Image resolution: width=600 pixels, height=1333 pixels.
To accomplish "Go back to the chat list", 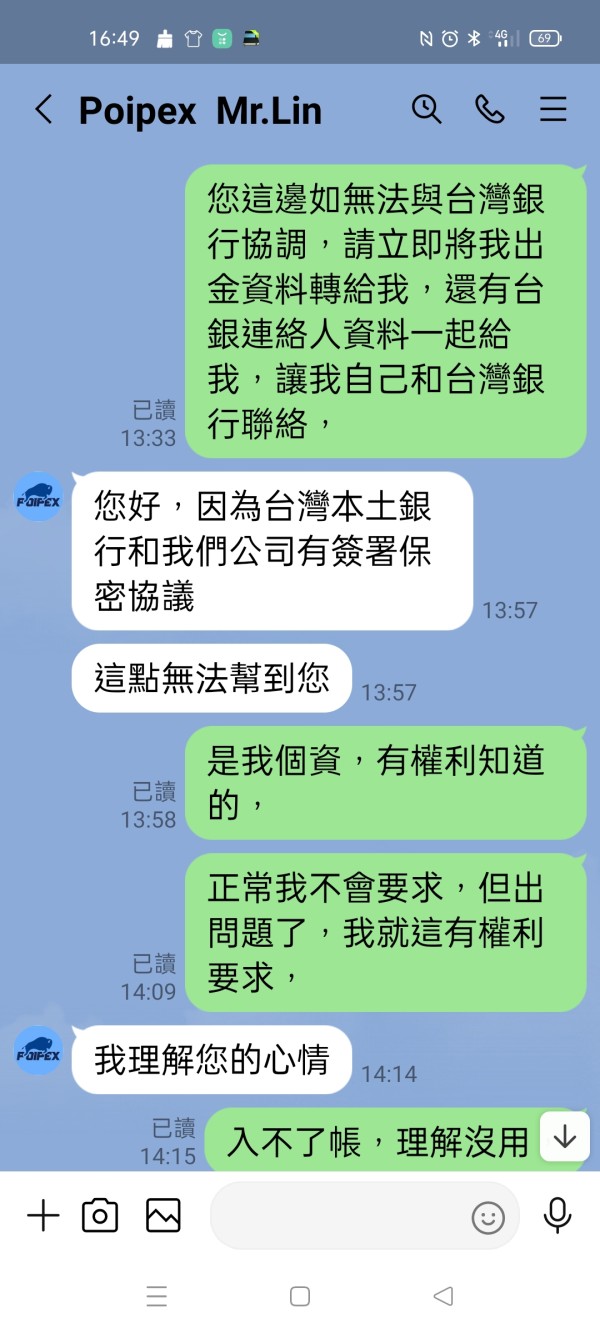I will coord(43,110).
